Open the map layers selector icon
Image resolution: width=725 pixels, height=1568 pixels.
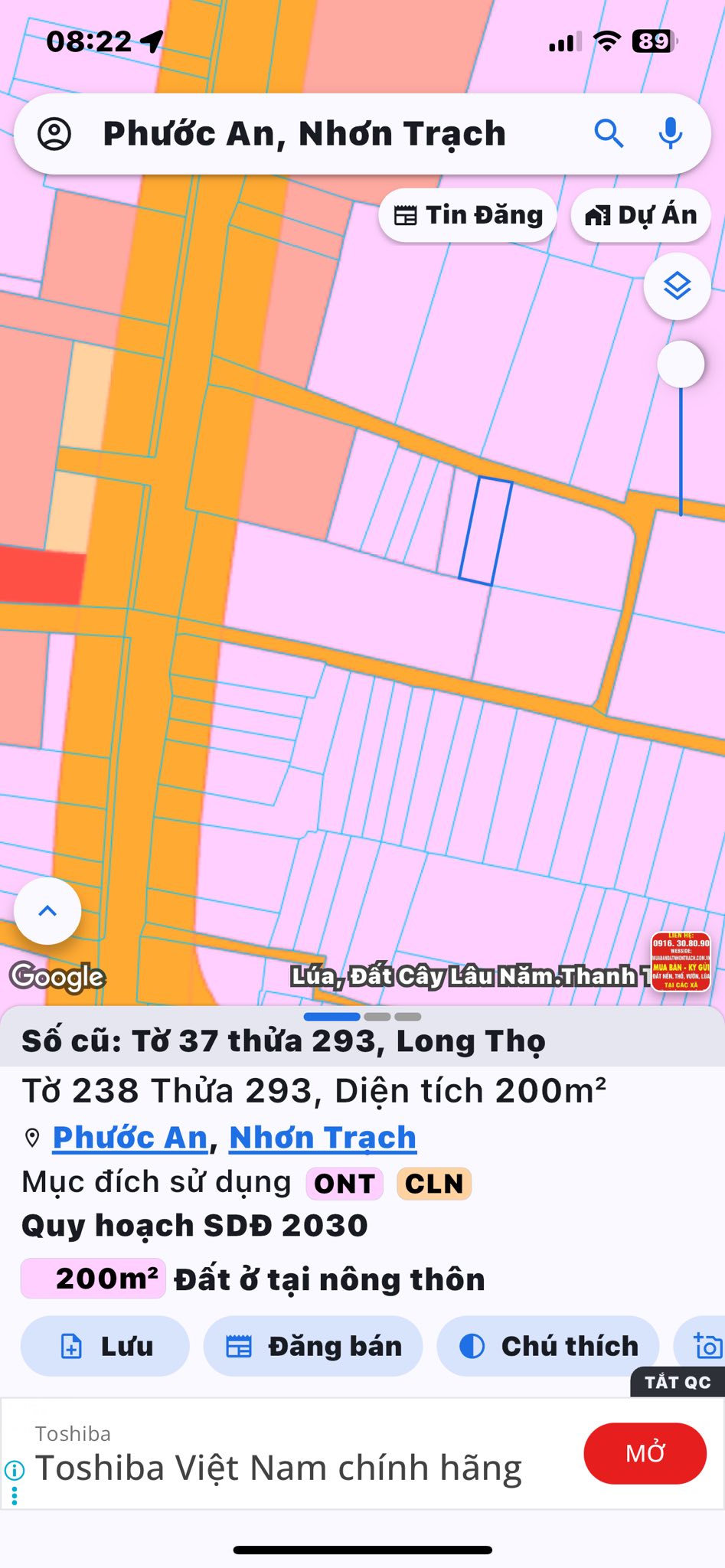click(677, 286)
